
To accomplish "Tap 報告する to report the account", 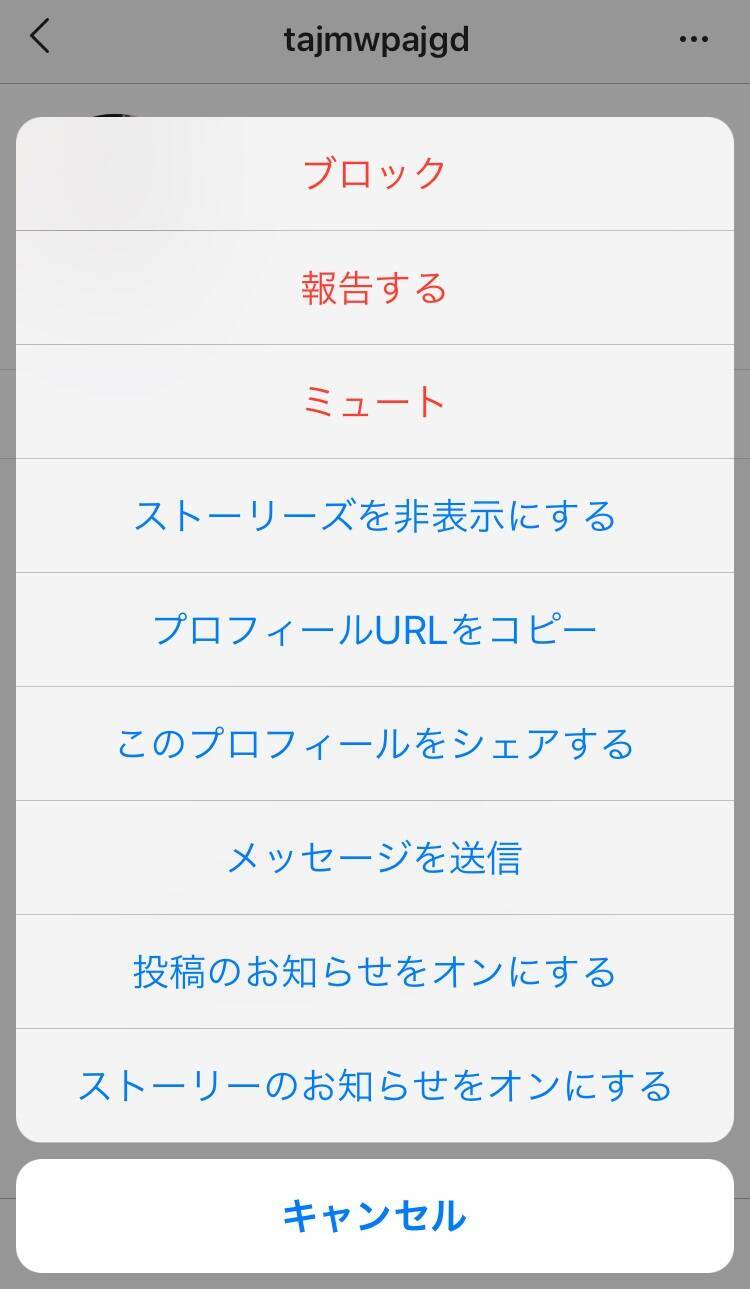I will [x=375, y=288].
